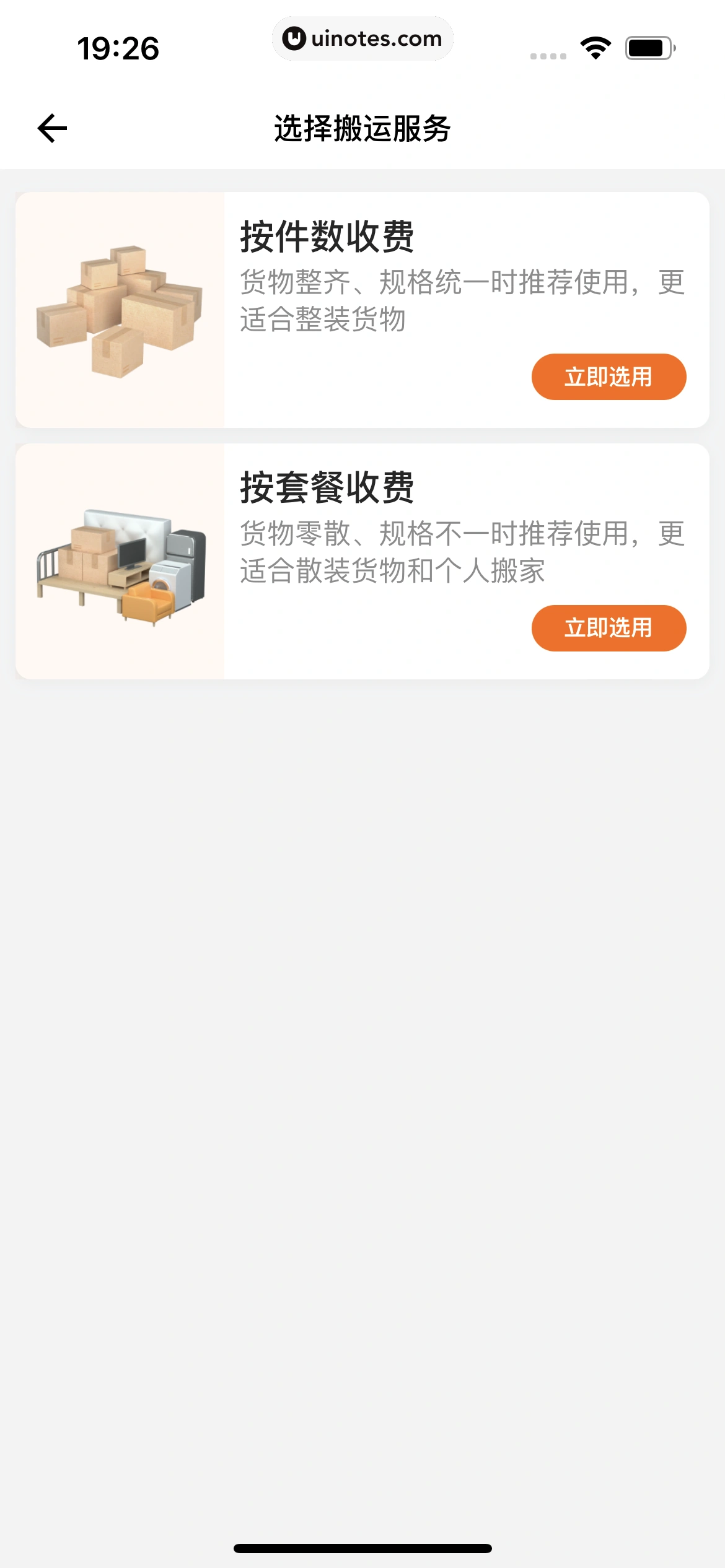Tap 立即选用 for 按套餐收费

pyautogui.click(x=609, y=628)
